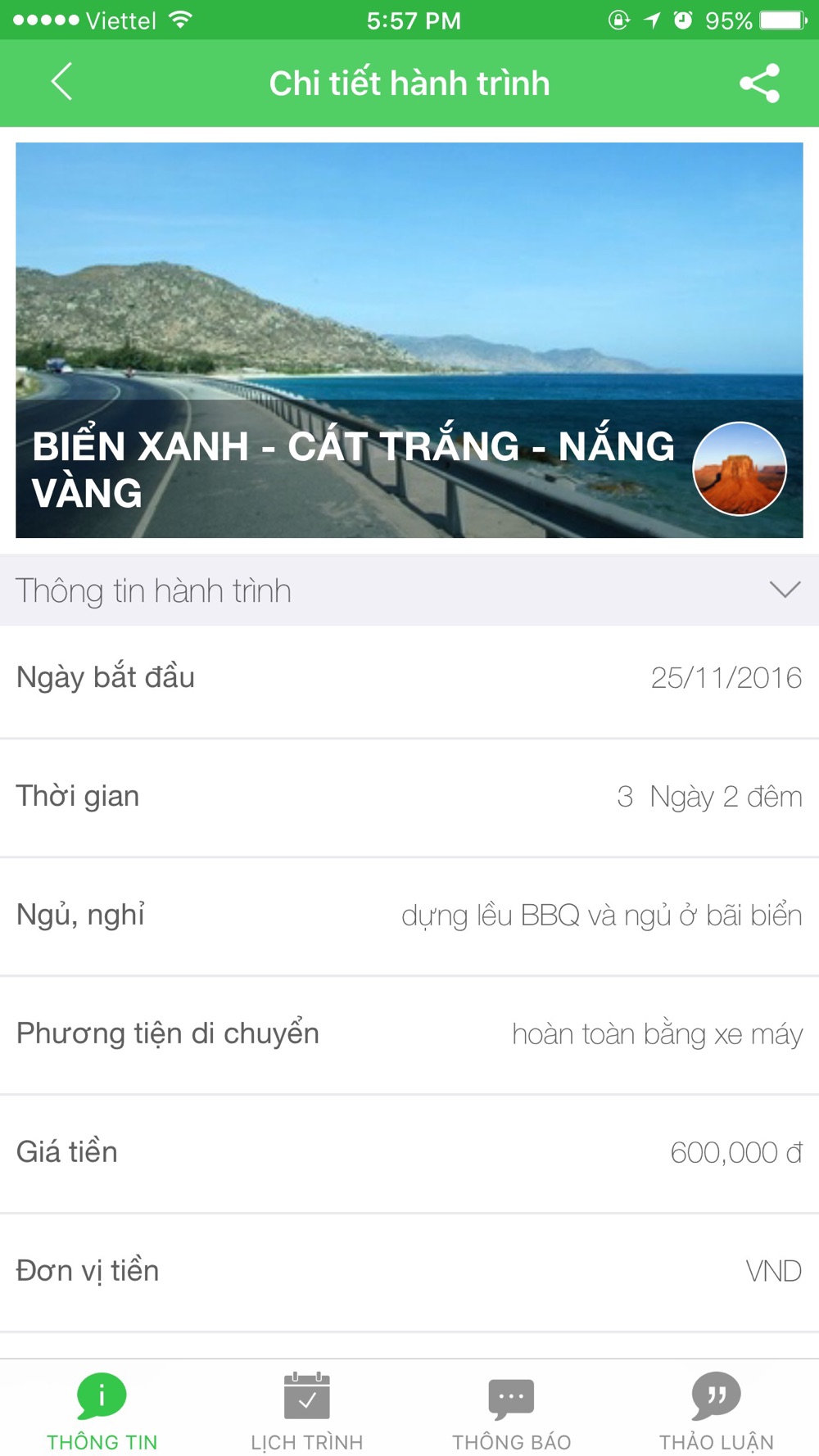Open the trip organizer's round avatar
819x1456 pixels.
(x=740, y=468)
